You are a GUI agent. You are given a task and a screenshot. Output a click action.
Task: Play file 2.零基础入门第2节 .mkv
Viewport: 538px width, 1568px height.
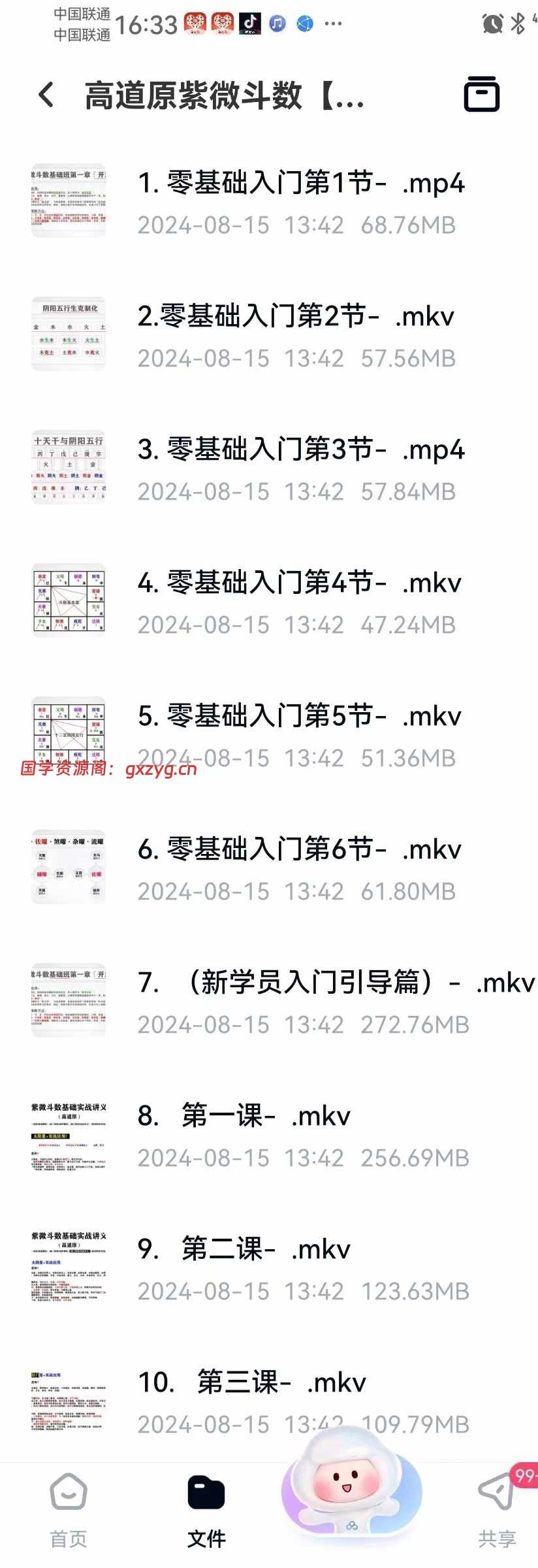point(295,316)
